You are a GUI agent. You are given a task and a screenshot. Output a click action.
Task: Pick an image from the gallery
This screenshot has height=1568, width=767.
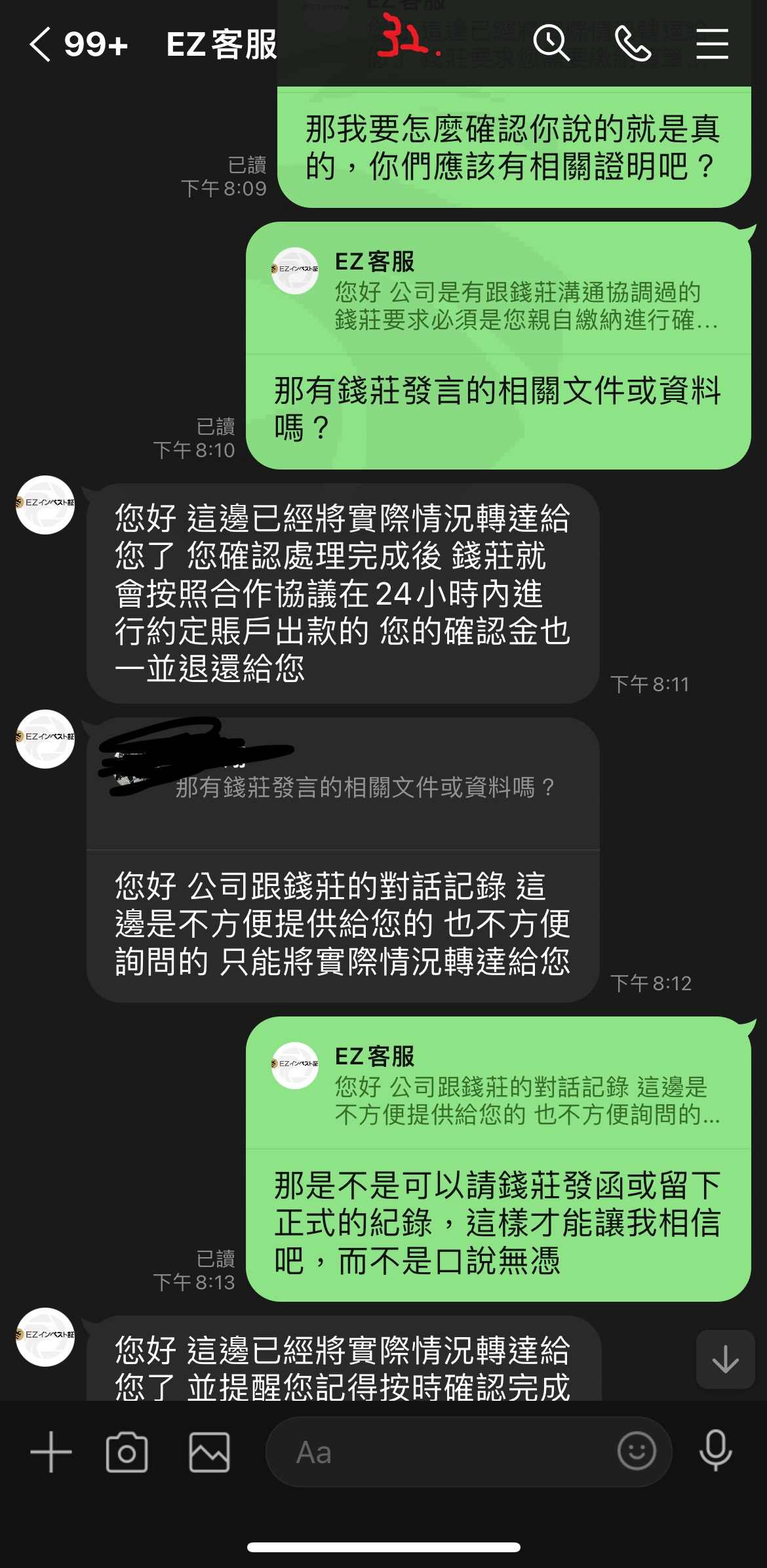pos(209,1452)
